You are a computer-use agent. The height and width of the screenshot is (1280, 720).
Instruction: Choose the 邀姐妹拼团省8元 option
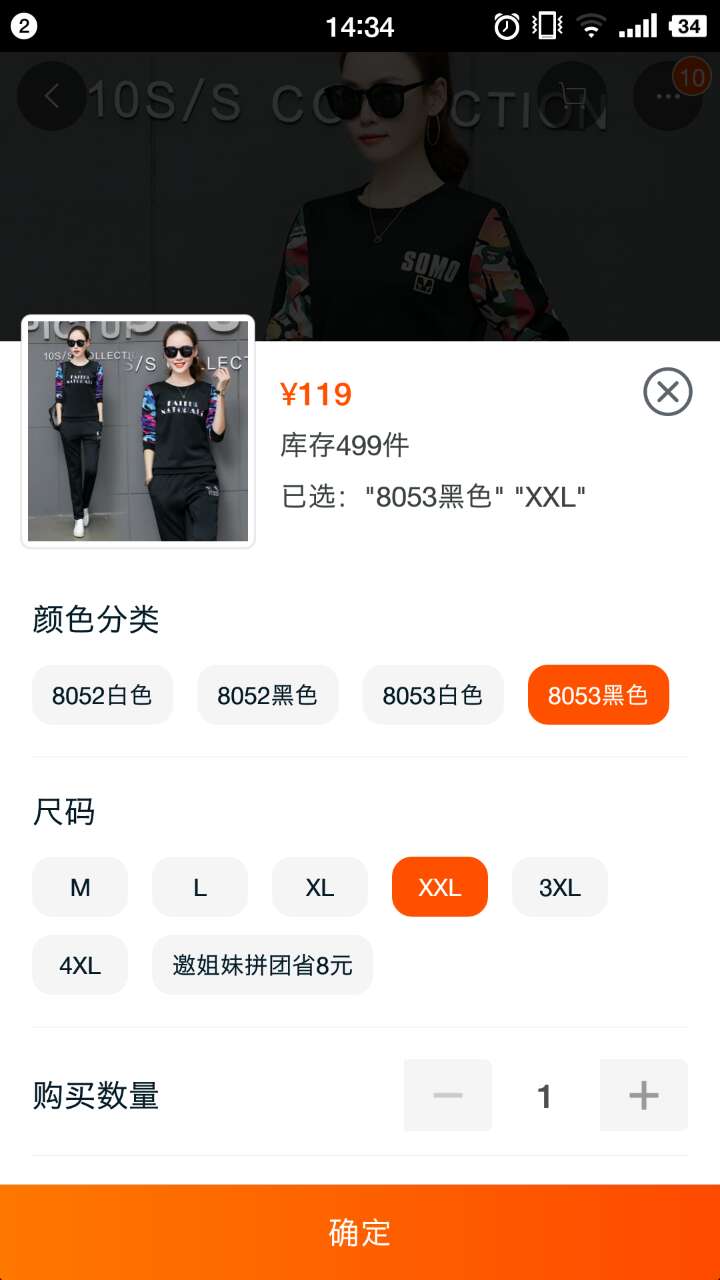click(262, 965)
